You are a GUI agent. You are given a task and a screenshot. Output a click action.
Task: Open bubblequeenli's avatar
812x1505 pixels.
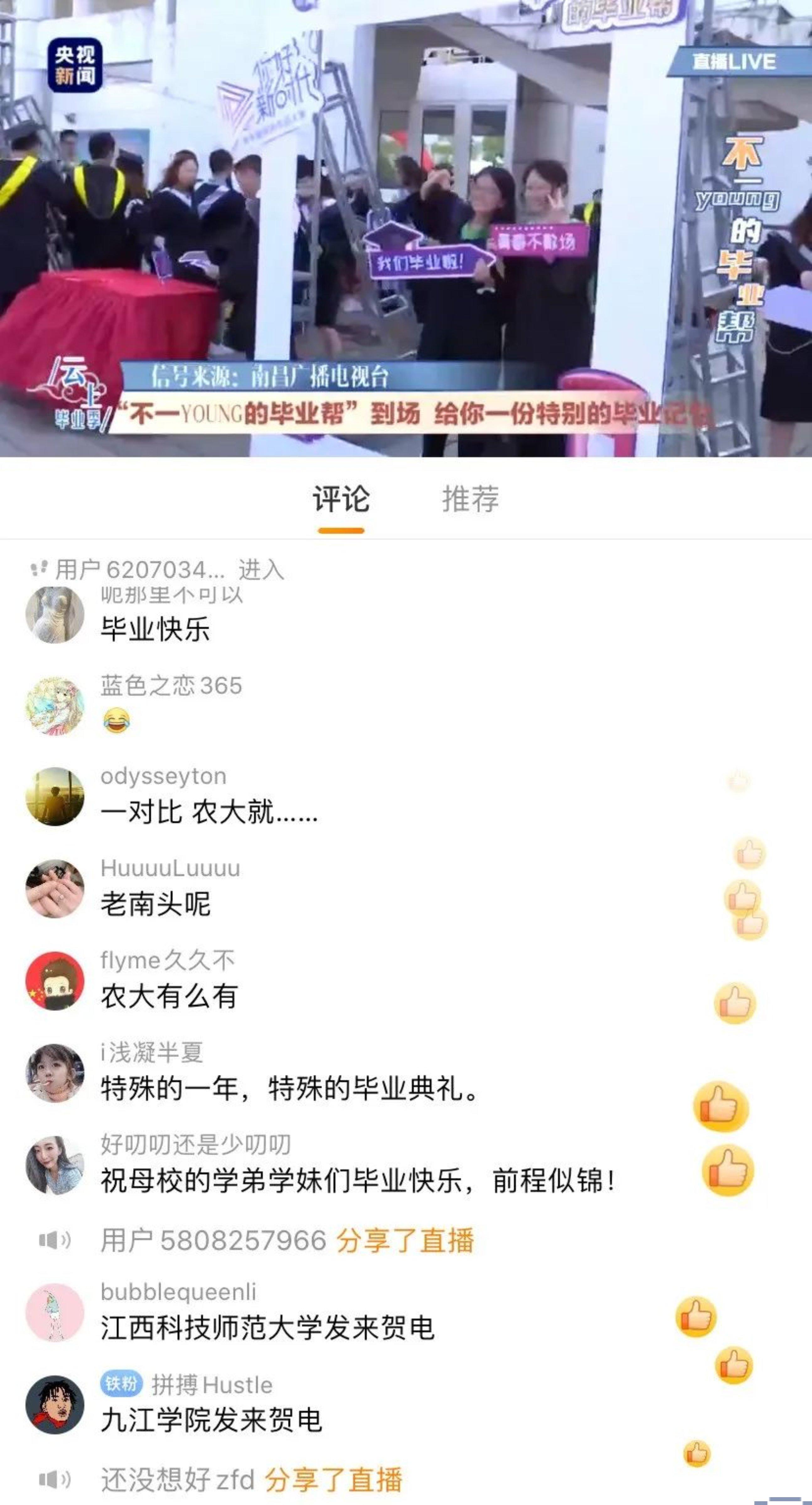[x=55, y=1312]
